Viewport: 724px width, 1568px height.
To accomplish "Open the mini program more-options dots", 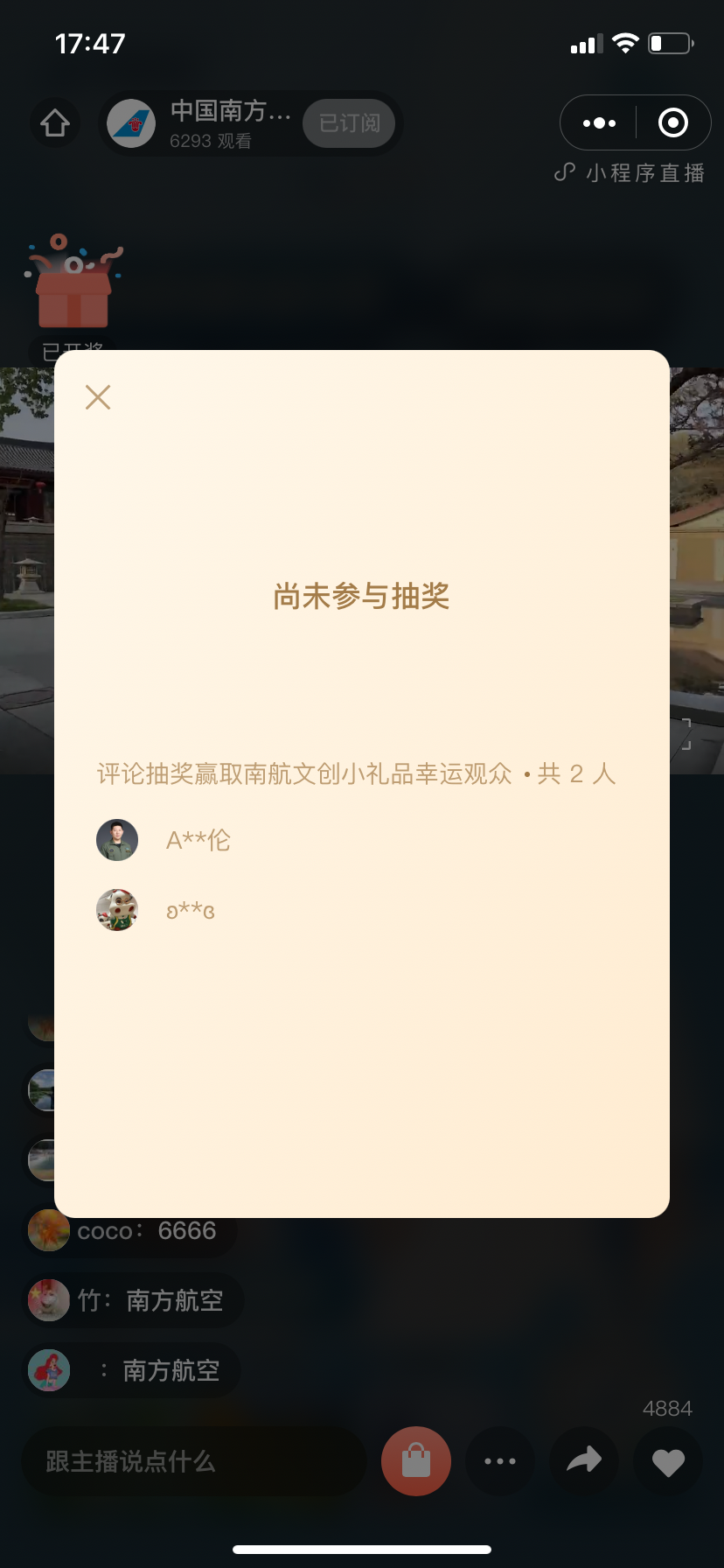I will pyautogui.click(x=599, y=122).
